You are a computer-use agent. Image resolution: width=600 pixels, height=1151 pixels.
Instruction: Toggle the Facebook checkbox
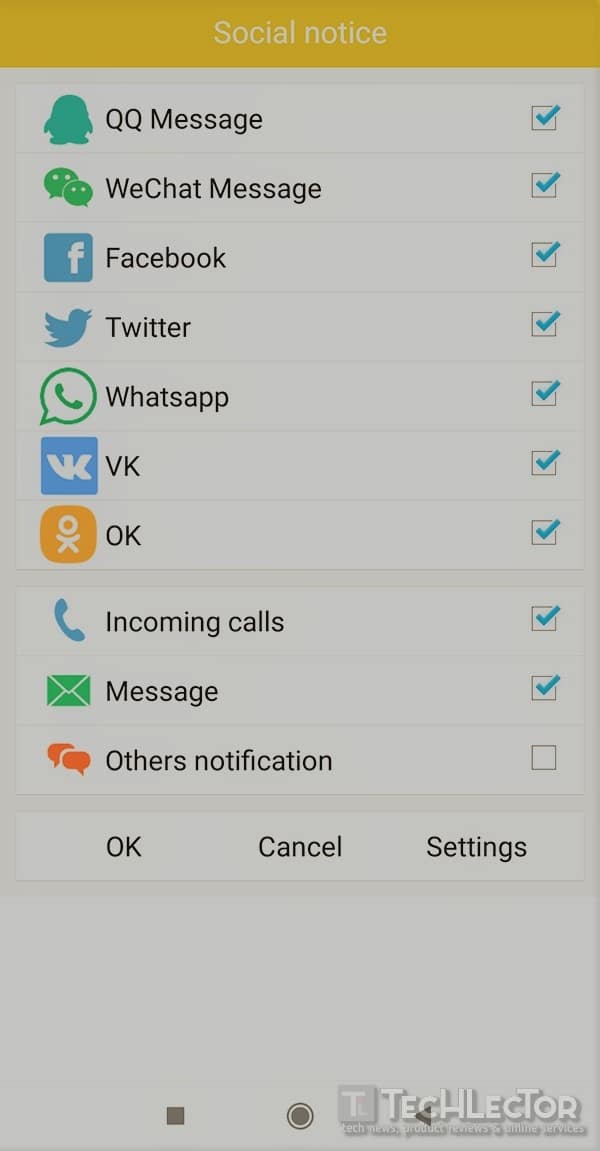(x=544, y=256)
